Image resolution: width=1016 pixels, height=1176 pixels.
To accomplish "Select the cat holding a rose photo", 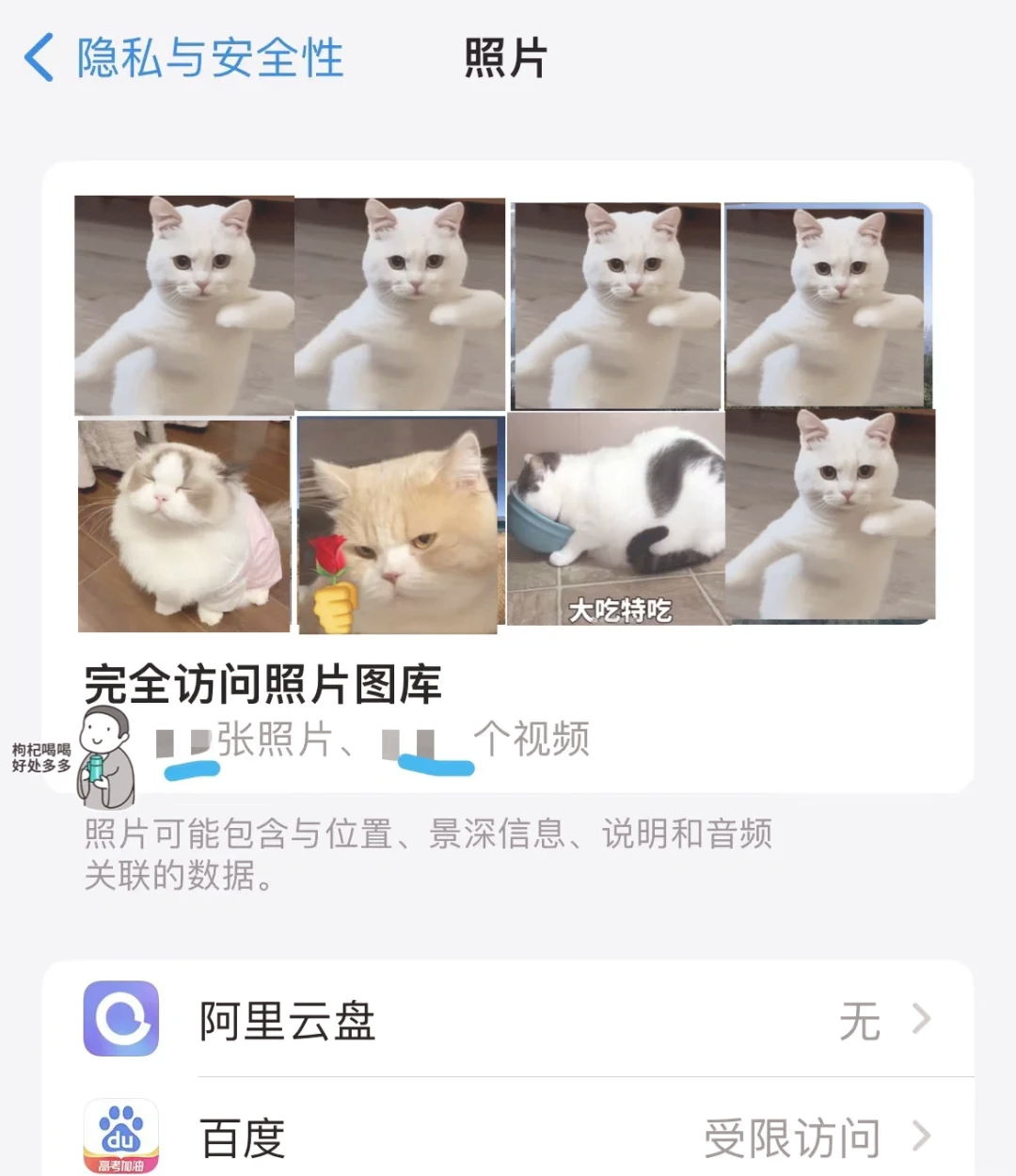I will [x=399, y=524].
